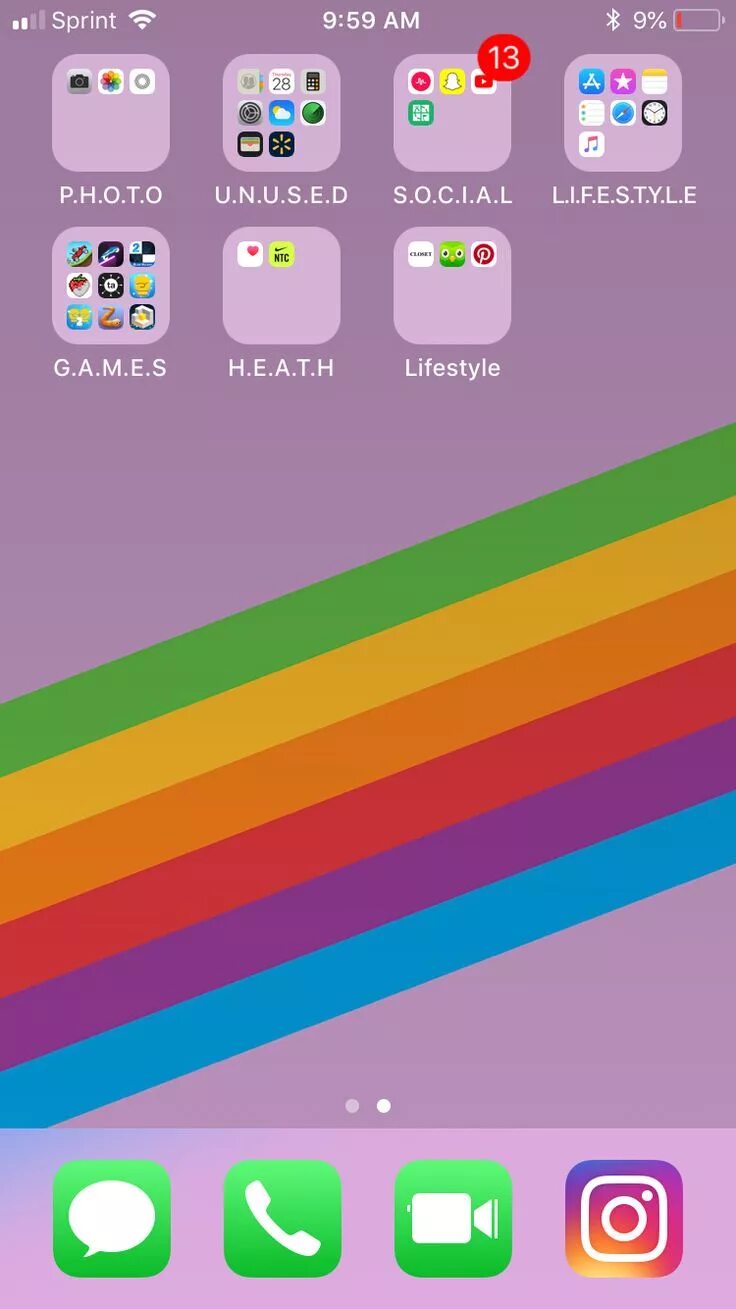
Task: Tap the home screen page indicator dots
Action: pyautogui.click(x=368, y=1106)
